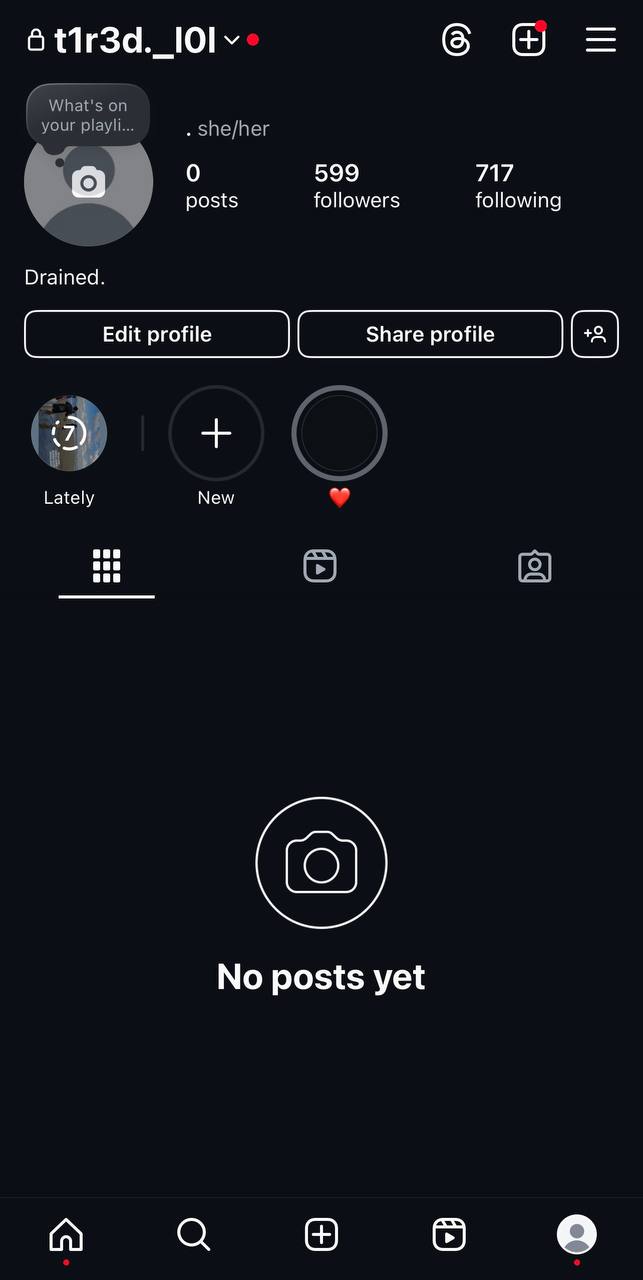This screenshot has height=1280, width=643.
Task: Switch to the Reels tab on profile
Action: (x=320, y=566)
